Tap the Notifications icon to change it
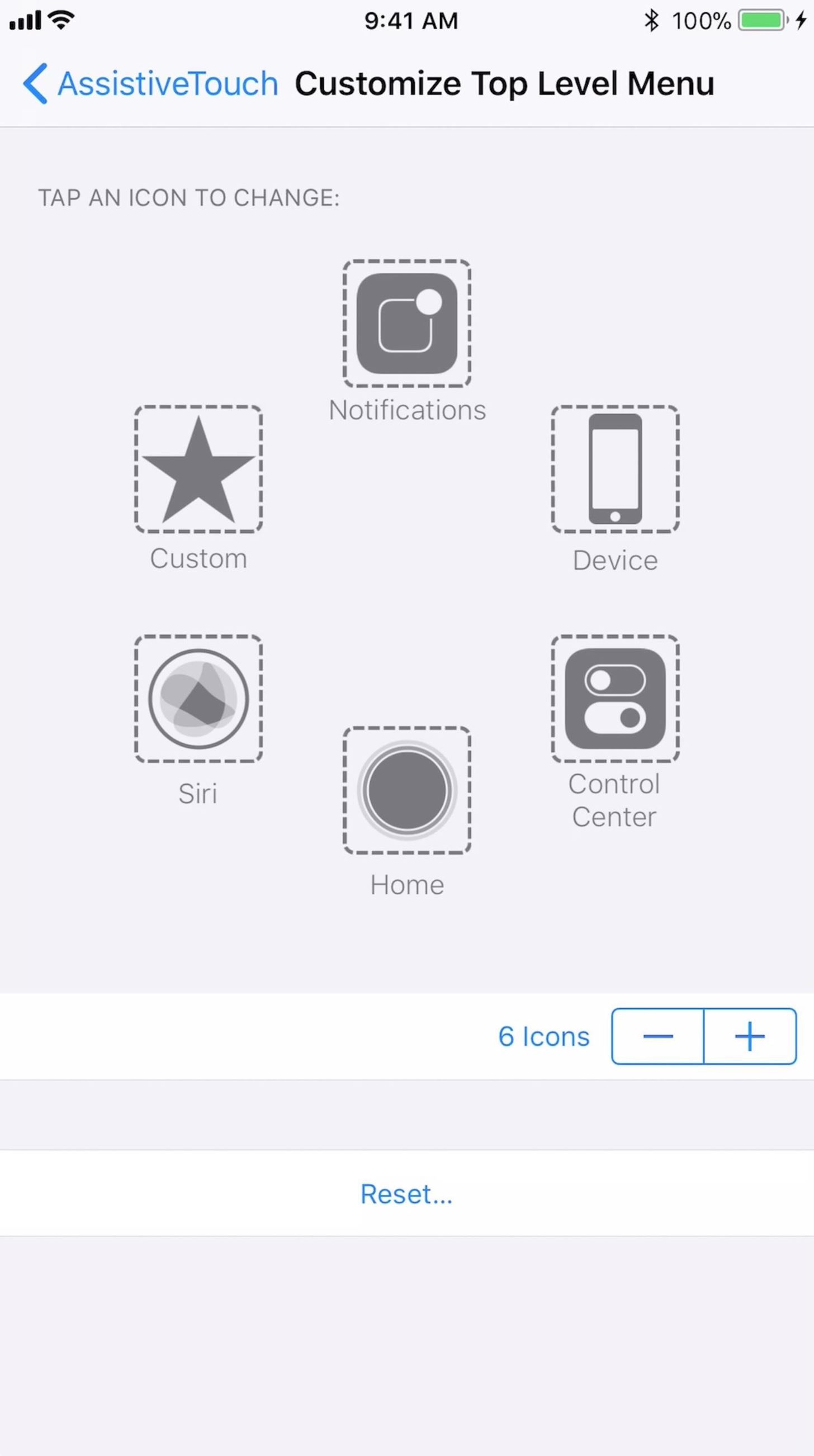The width and height of the screenshot is (814, 1456). (406, 323)
